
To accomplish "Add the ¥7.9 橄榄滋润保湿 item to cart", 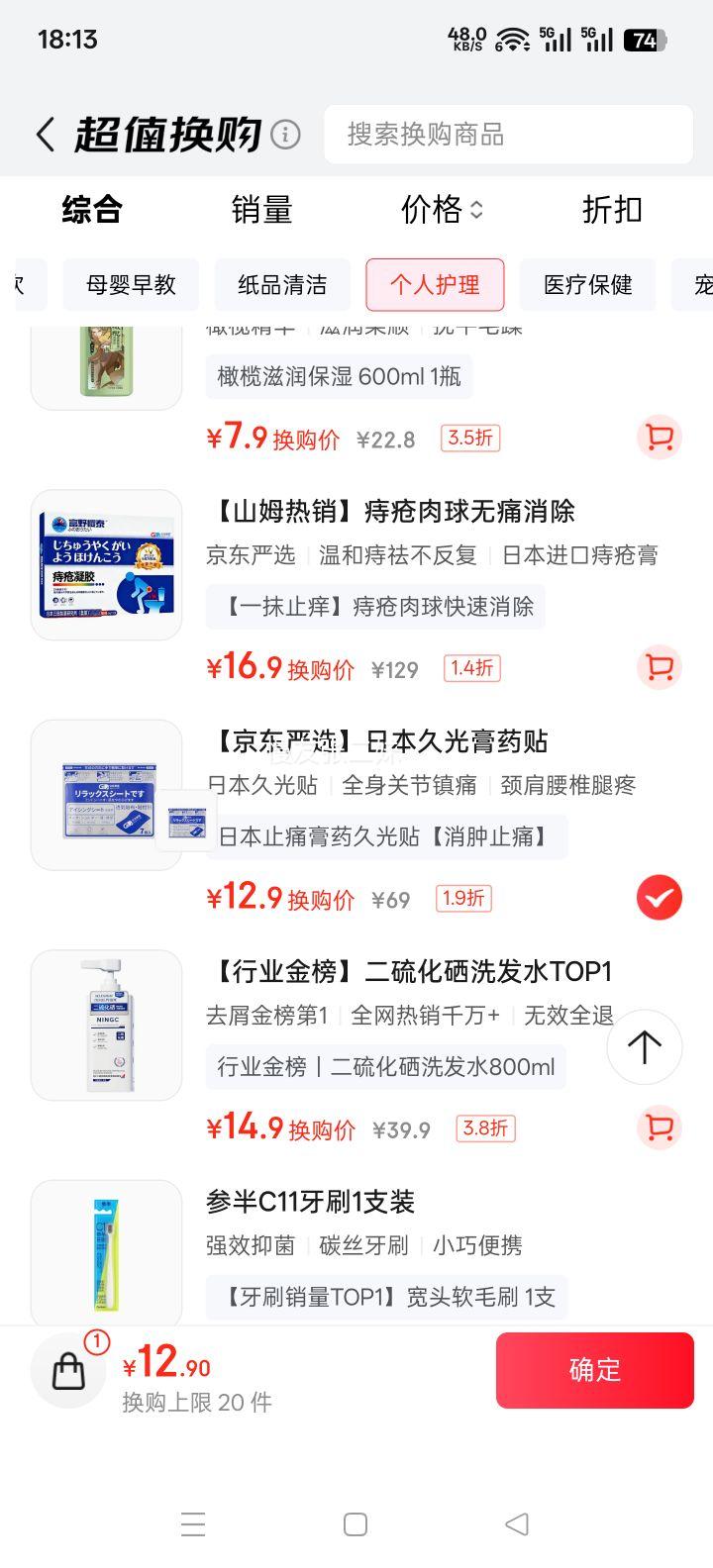I will point(659,438).
